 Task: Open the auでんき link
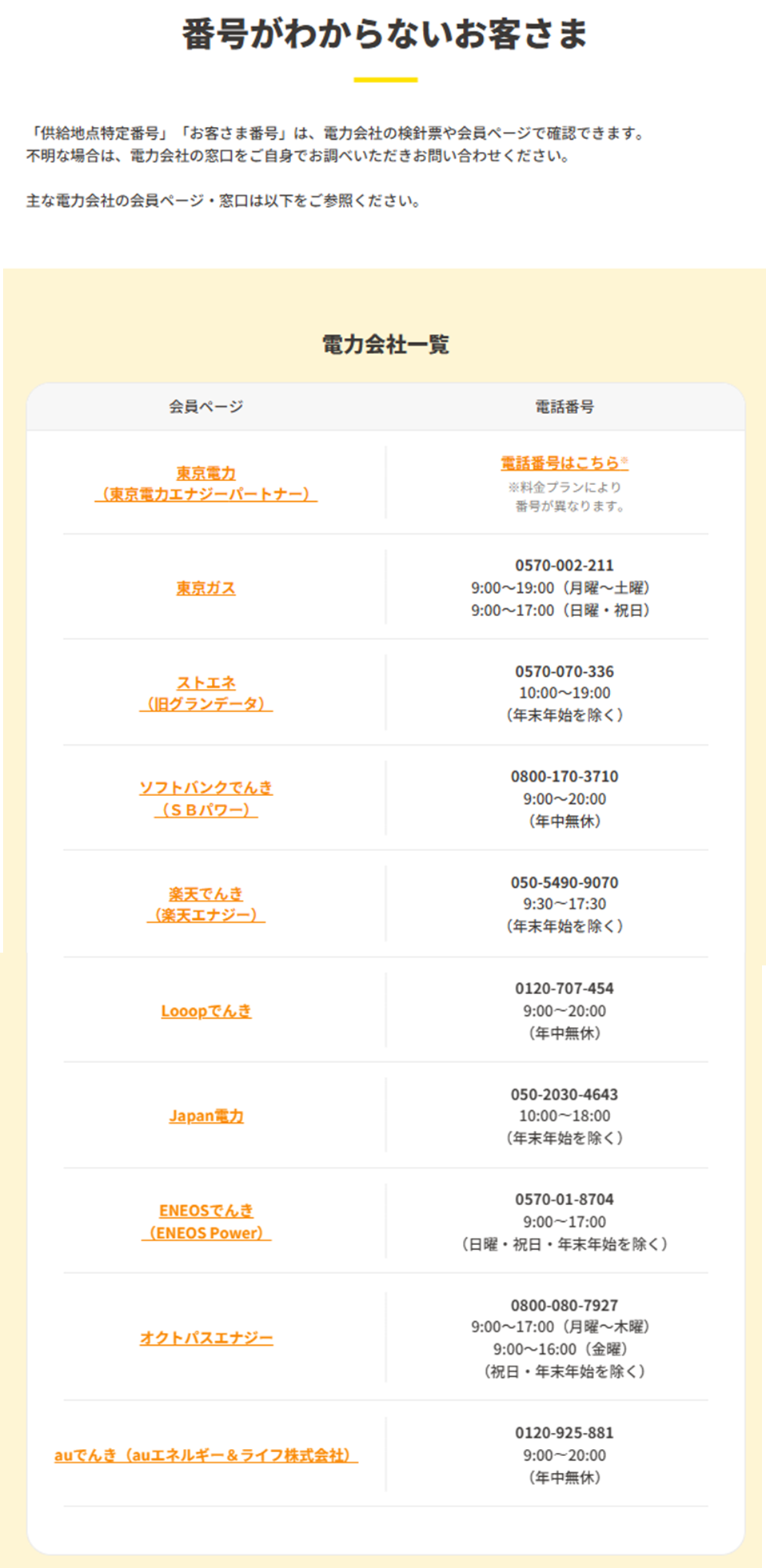coord(206,1455)
